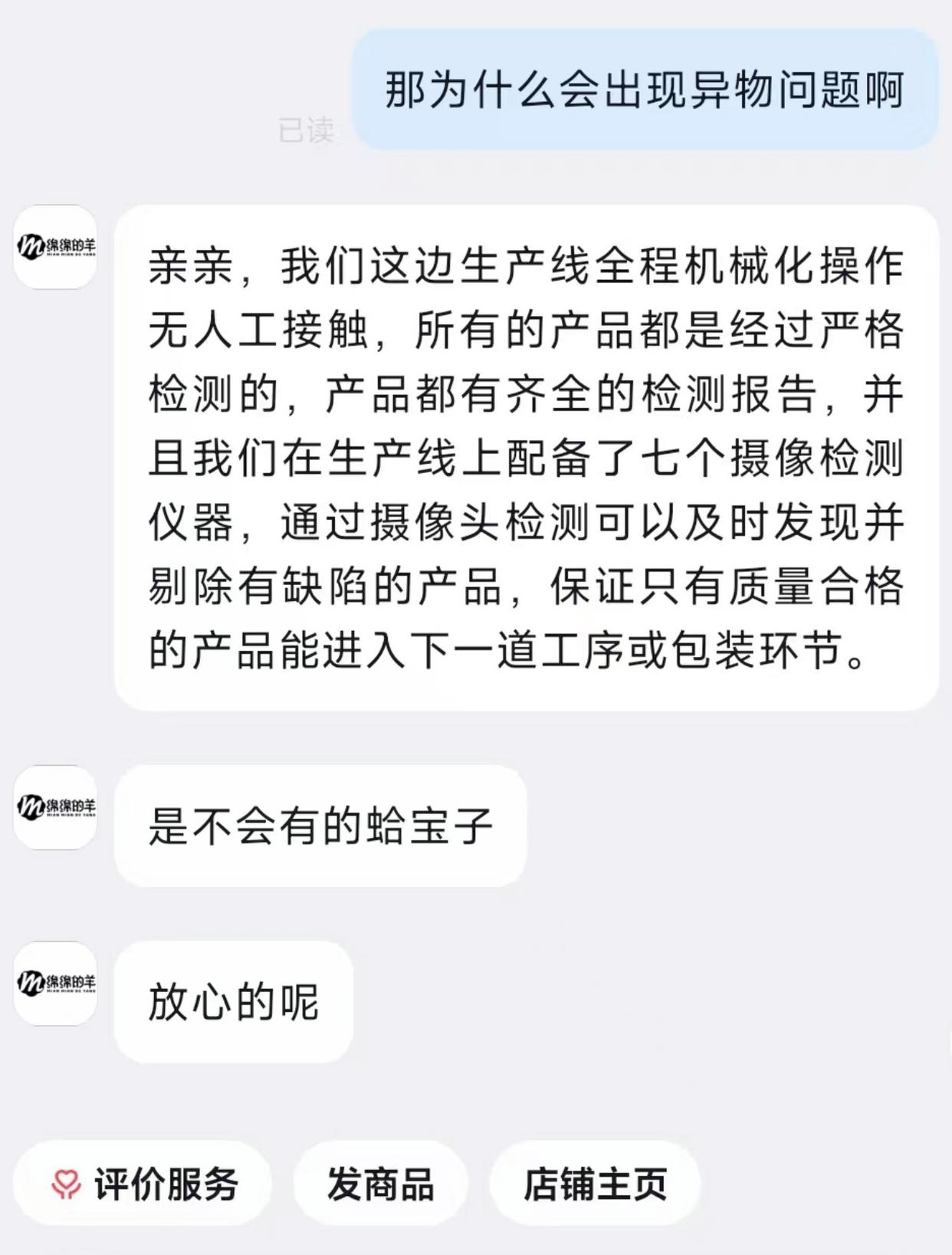The height and width of the screenshot is (1255, 952).
Task: Open the 发商品 chip
Action: (x=380, y=1184)
